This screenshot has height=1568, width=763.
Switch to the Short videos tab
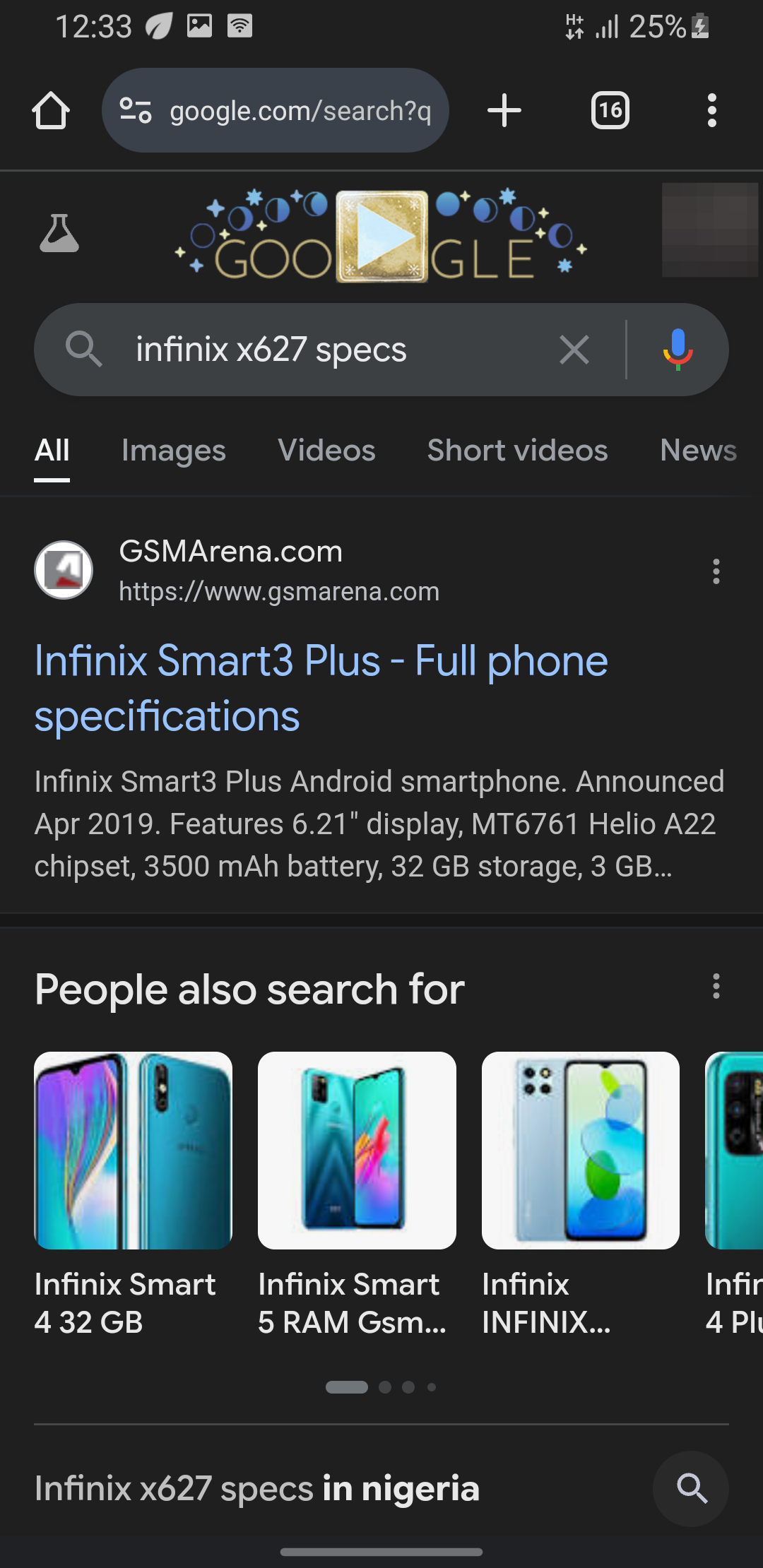[x=517, y=451]
